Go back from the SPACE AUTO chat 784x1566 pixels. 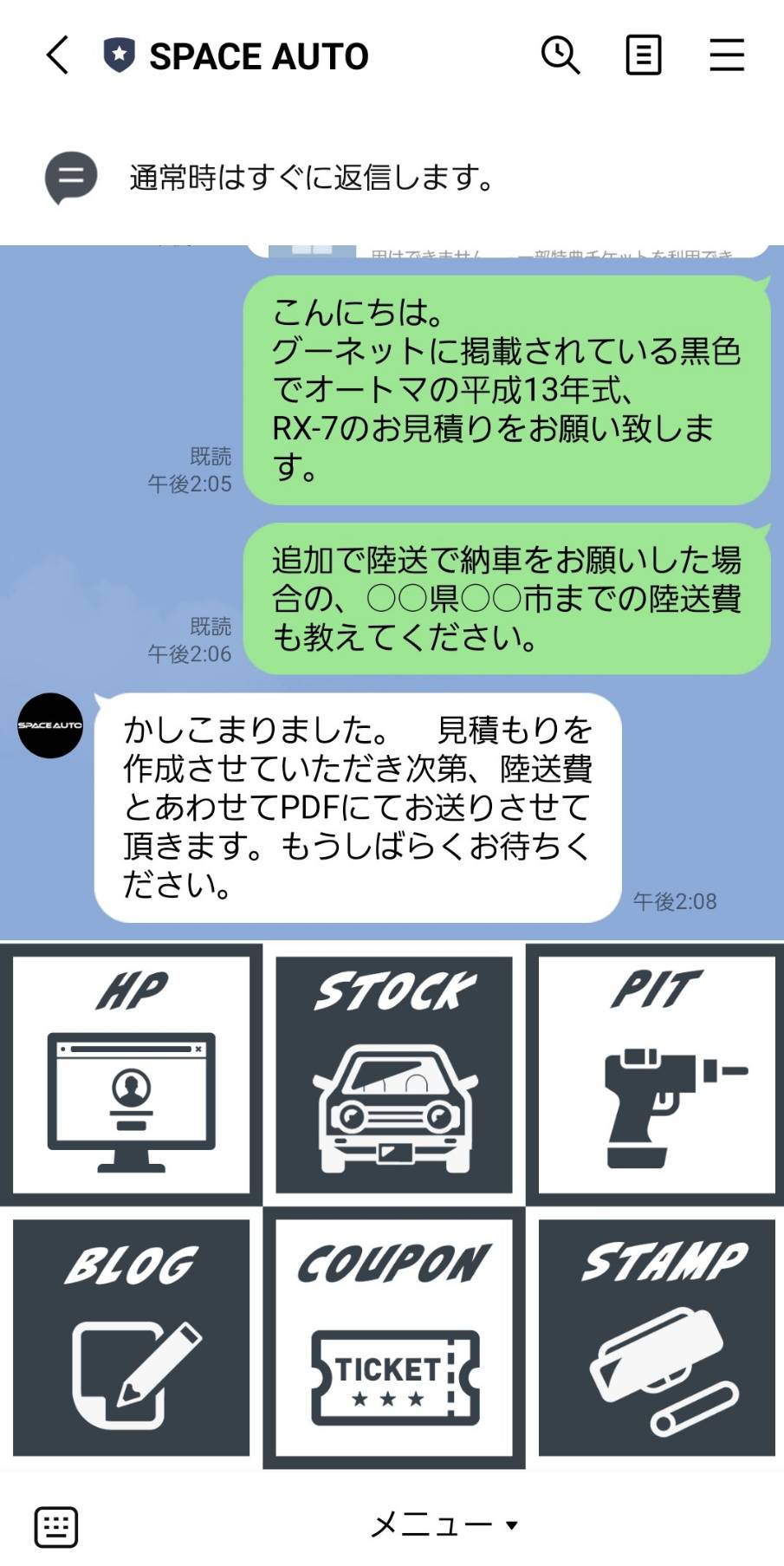[x=57, y=56]
